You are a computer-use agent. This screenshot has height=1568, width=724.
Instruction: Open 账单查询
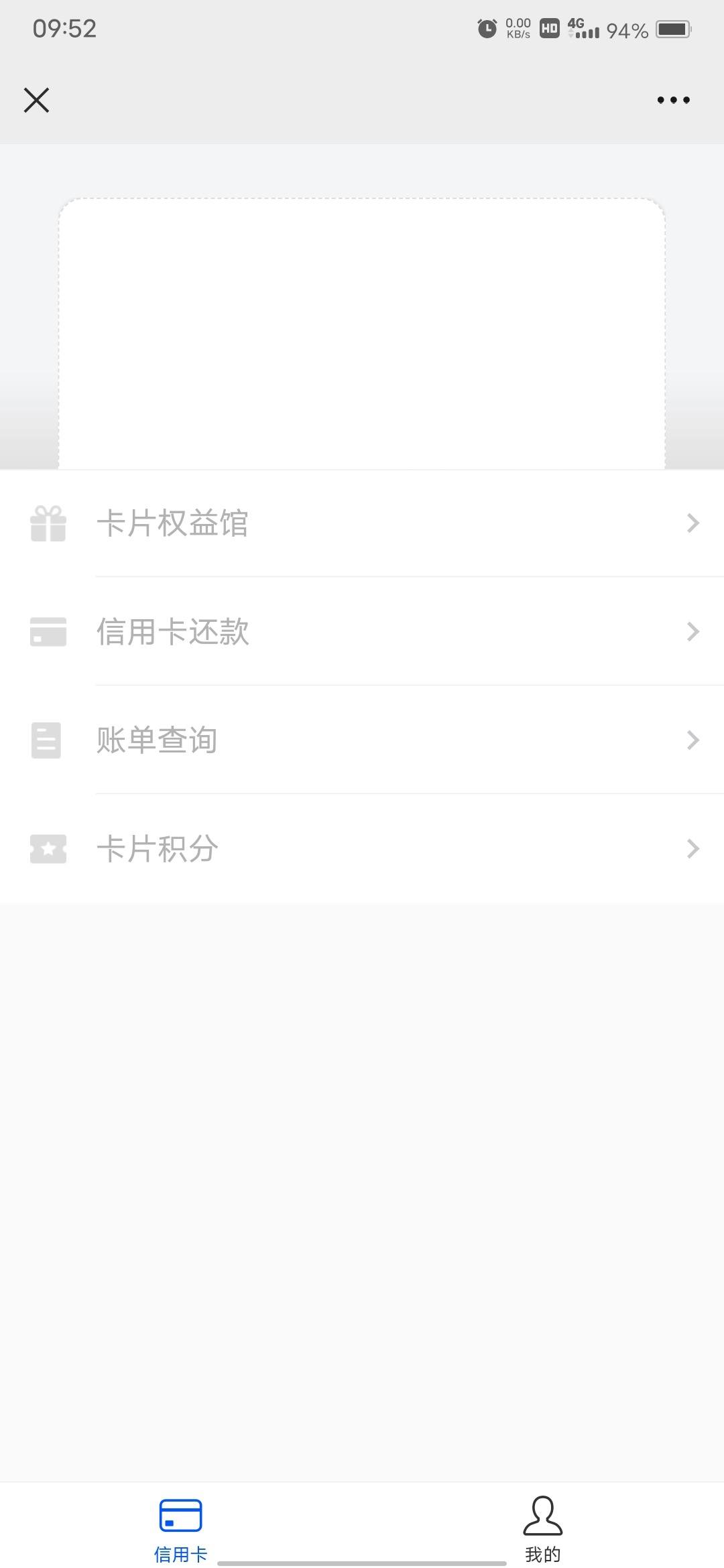362,740
